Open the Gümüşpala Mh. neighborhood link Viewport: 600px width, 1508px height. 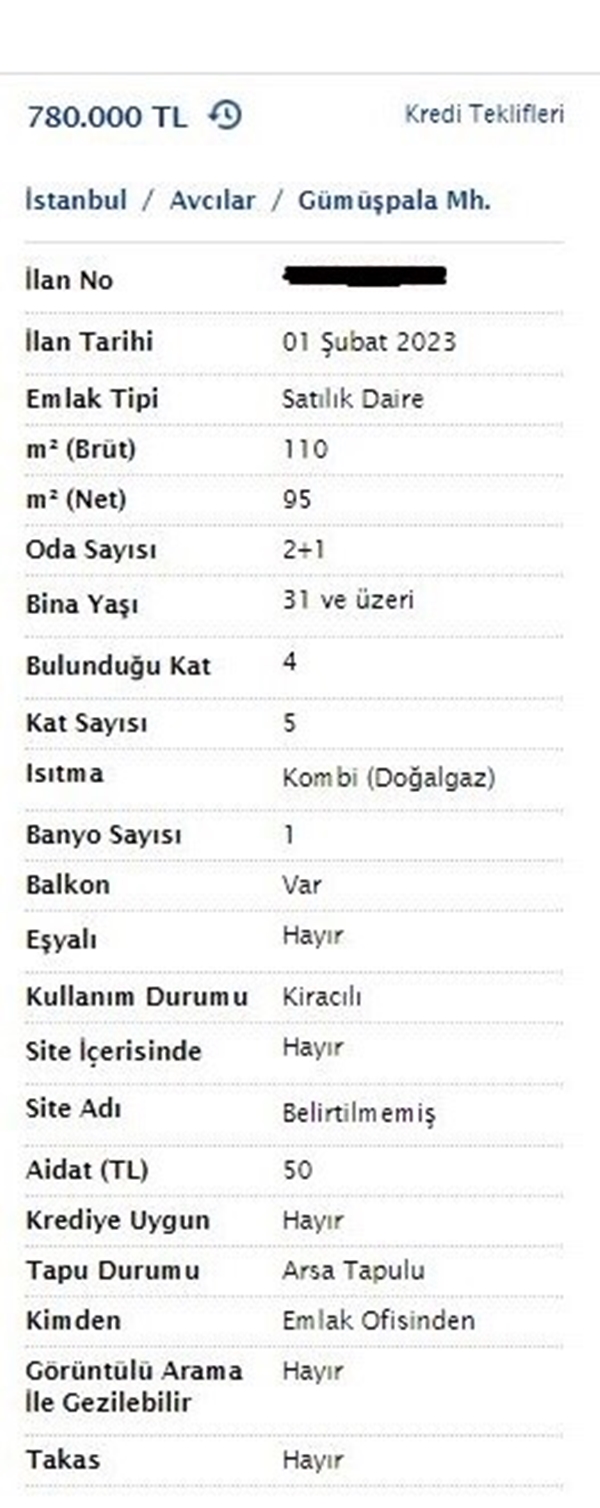click(394, 200)
